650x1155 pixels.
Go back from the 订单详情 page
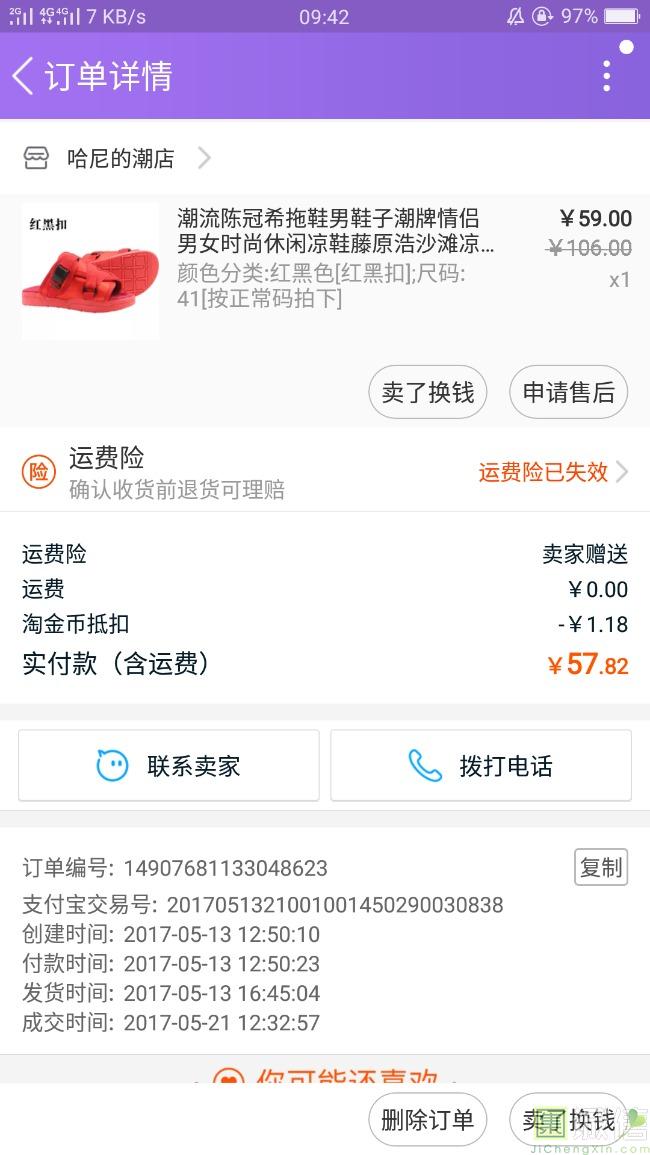pos(24,76)
